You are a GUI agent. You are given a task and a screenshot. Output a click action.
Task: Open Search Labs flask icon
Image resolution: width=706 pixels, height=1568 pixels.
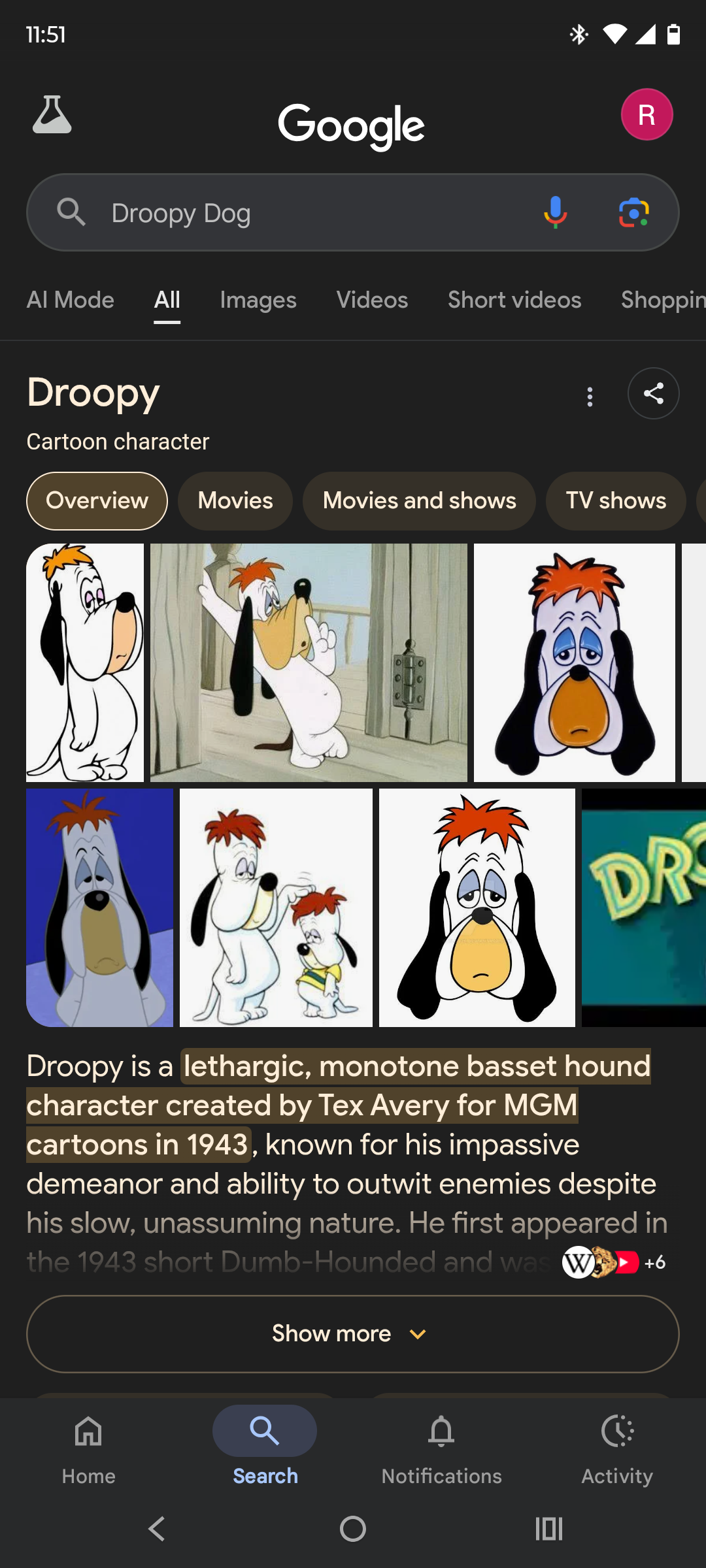[52, 115]
